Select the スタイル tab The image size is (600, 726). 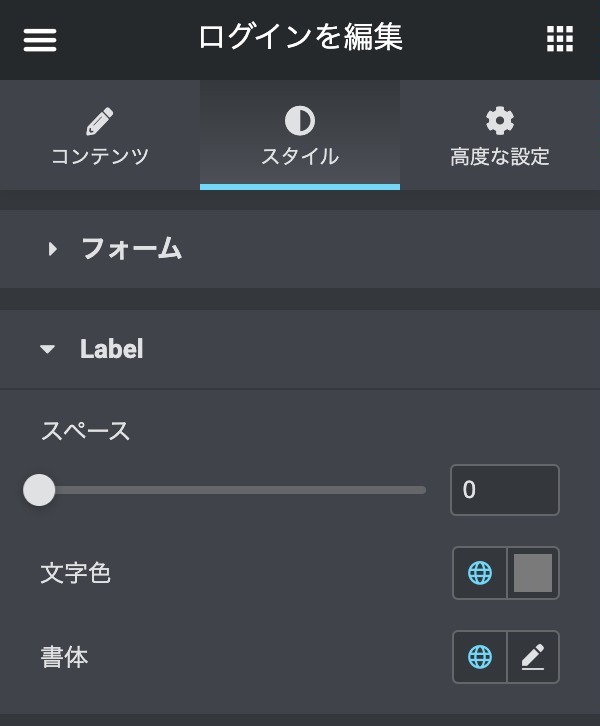[300, 137]
